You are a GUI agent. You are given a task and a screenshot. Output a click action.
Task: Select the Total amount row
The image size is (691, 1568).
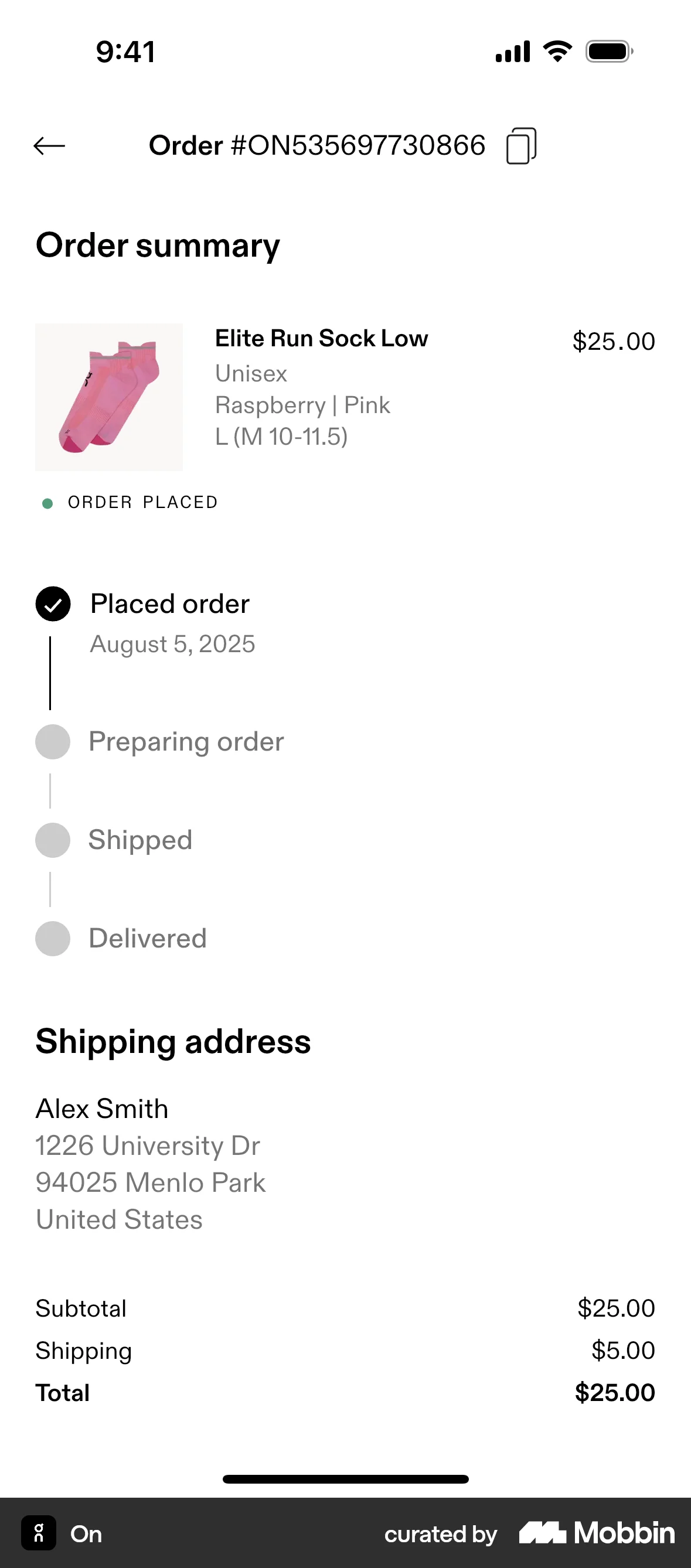(345, 1393)
